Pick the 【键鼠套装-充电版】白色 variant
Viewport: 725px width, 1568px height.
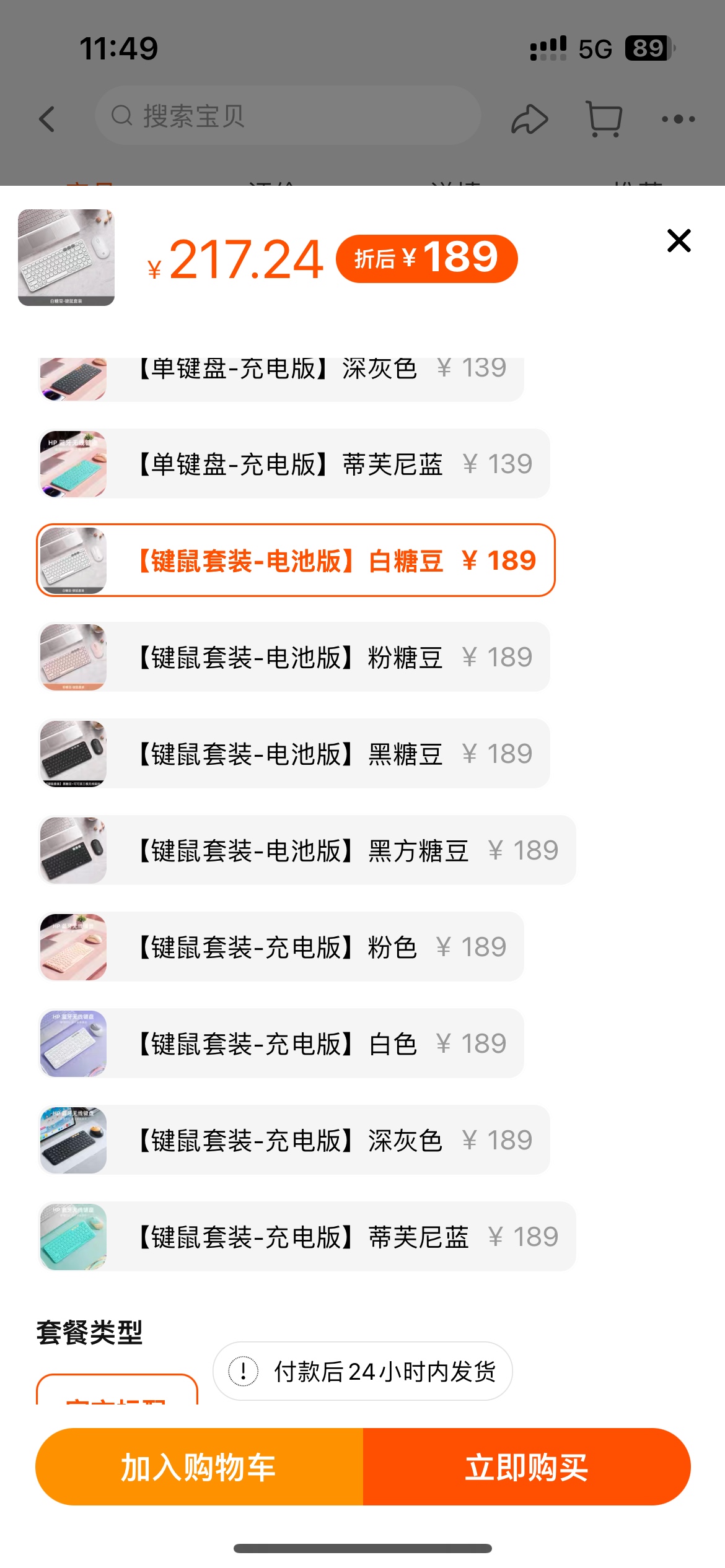281,1043
